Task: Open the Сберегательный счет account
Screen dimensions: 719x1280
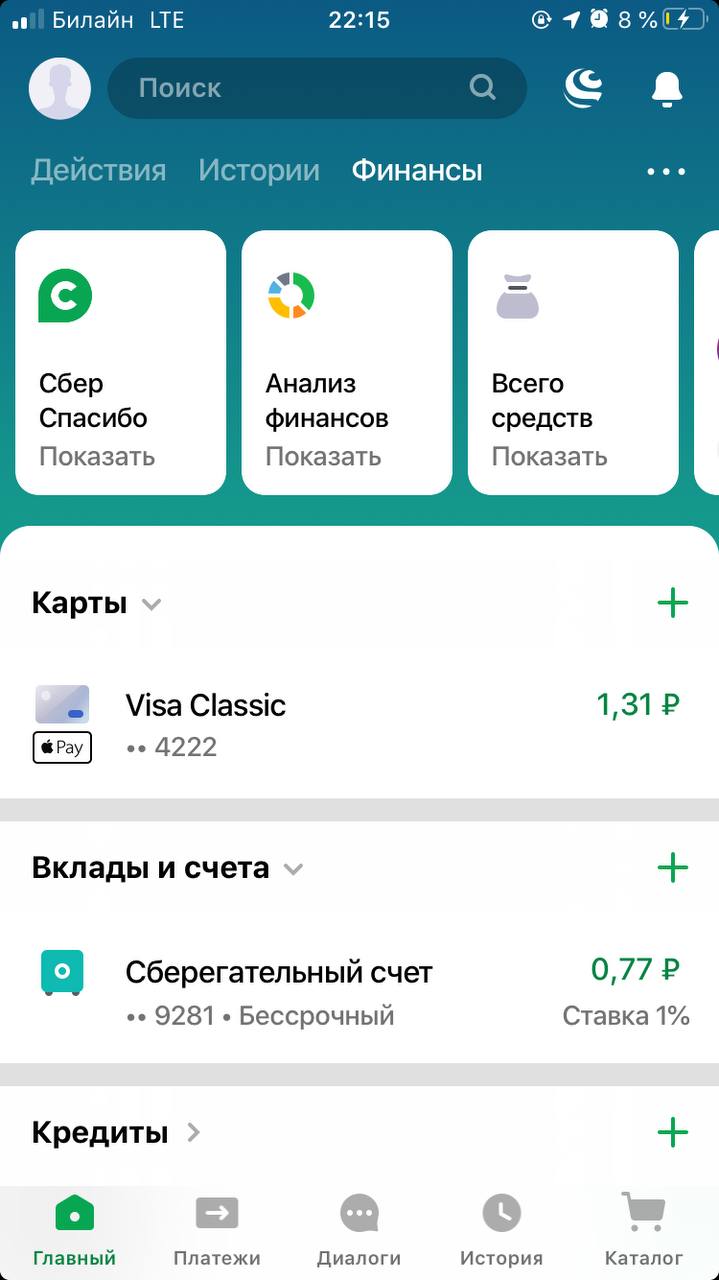Action: tap(359, 991)
